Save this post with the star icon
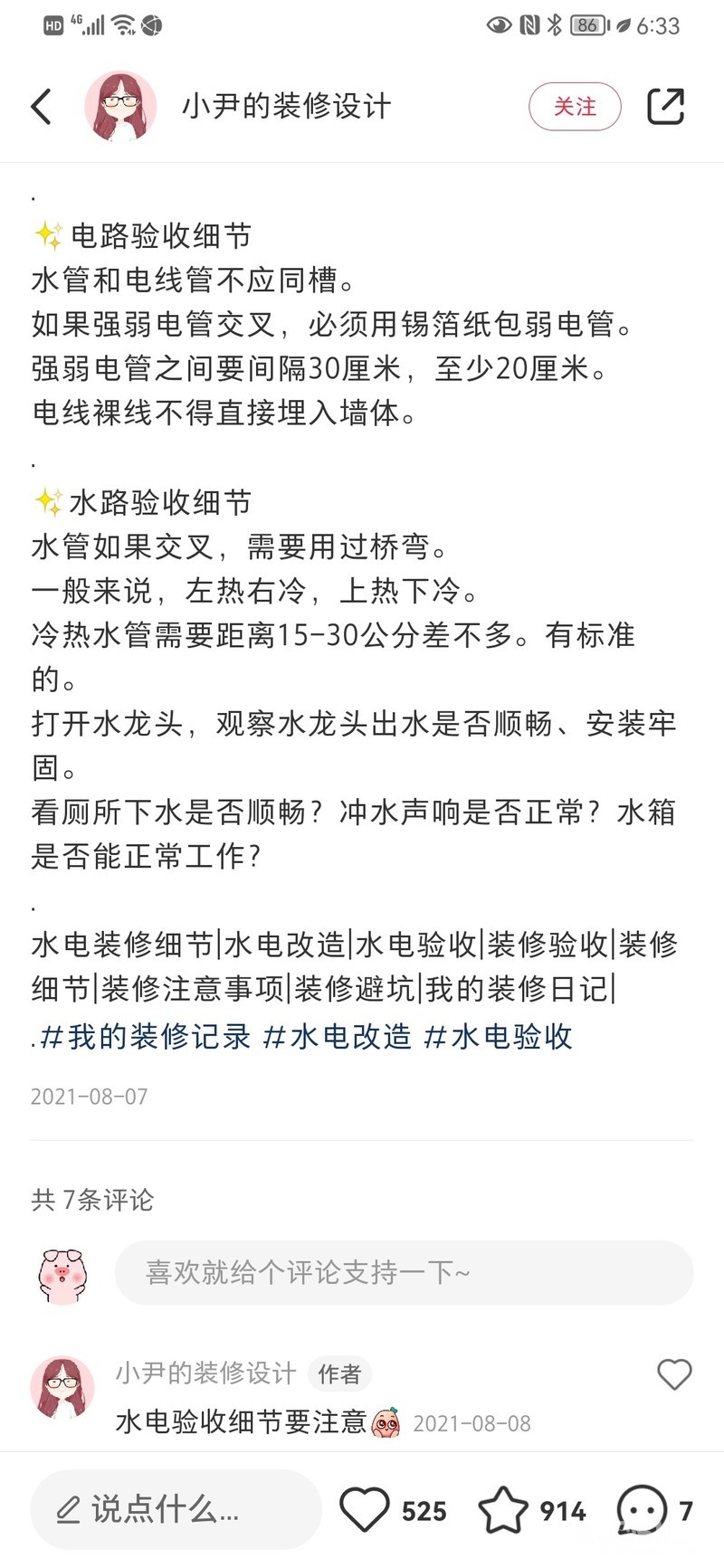The width and height of the screenshot is (724, 1568). (502, 1509)
